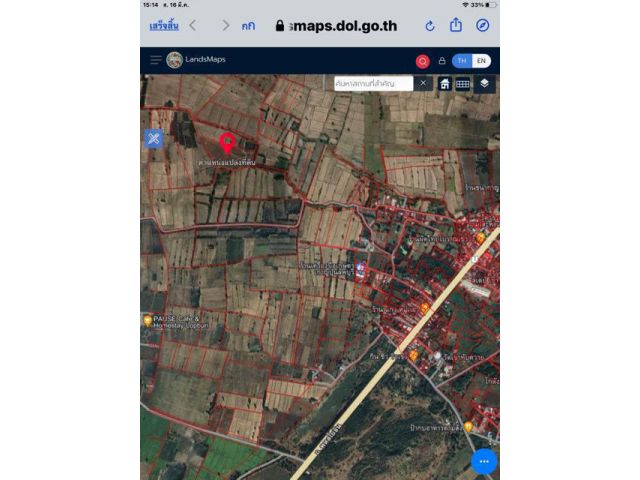This screenshot has height=480, width=640.
Task: Open the text size (กก) options
Action: tap(248, 26)
